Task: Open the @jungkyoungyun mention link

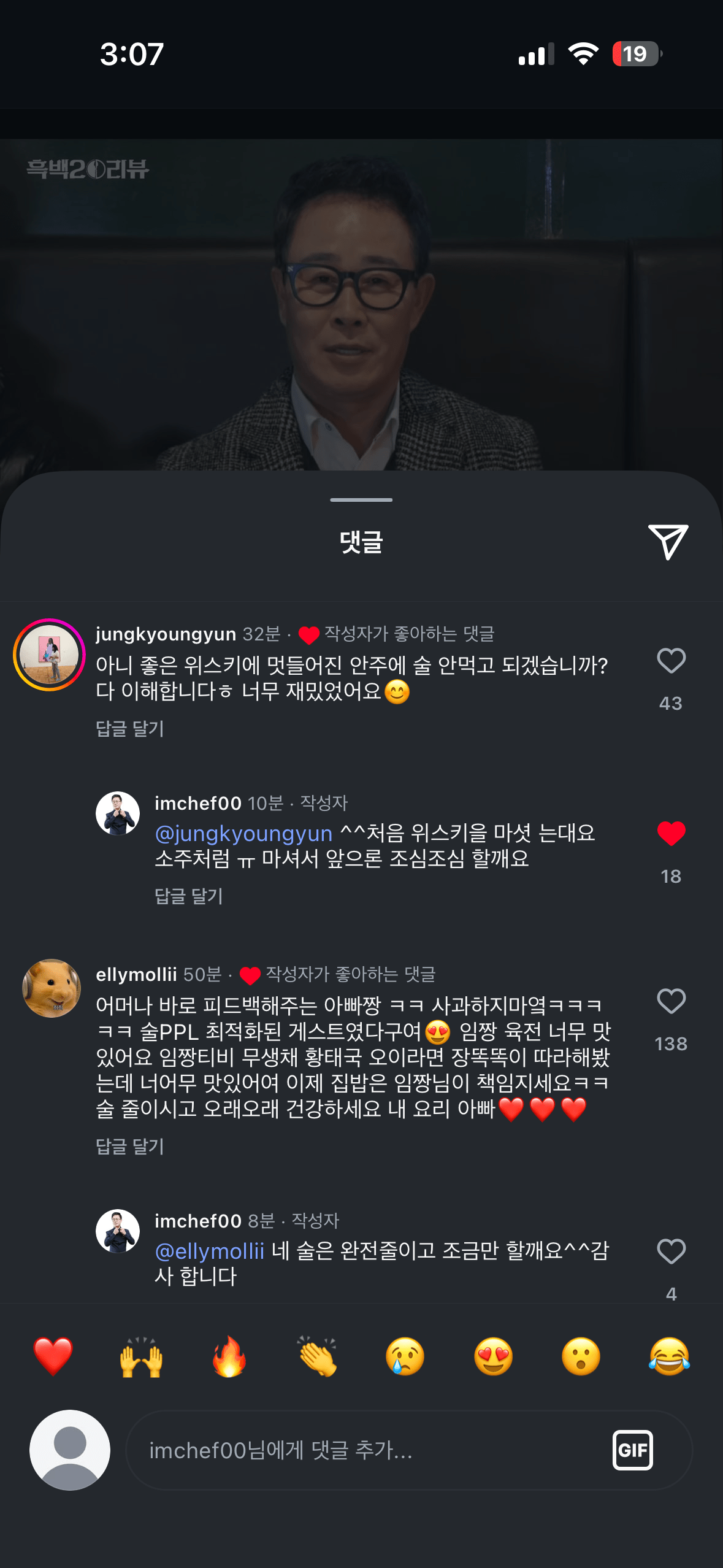Action: (243, 834)
